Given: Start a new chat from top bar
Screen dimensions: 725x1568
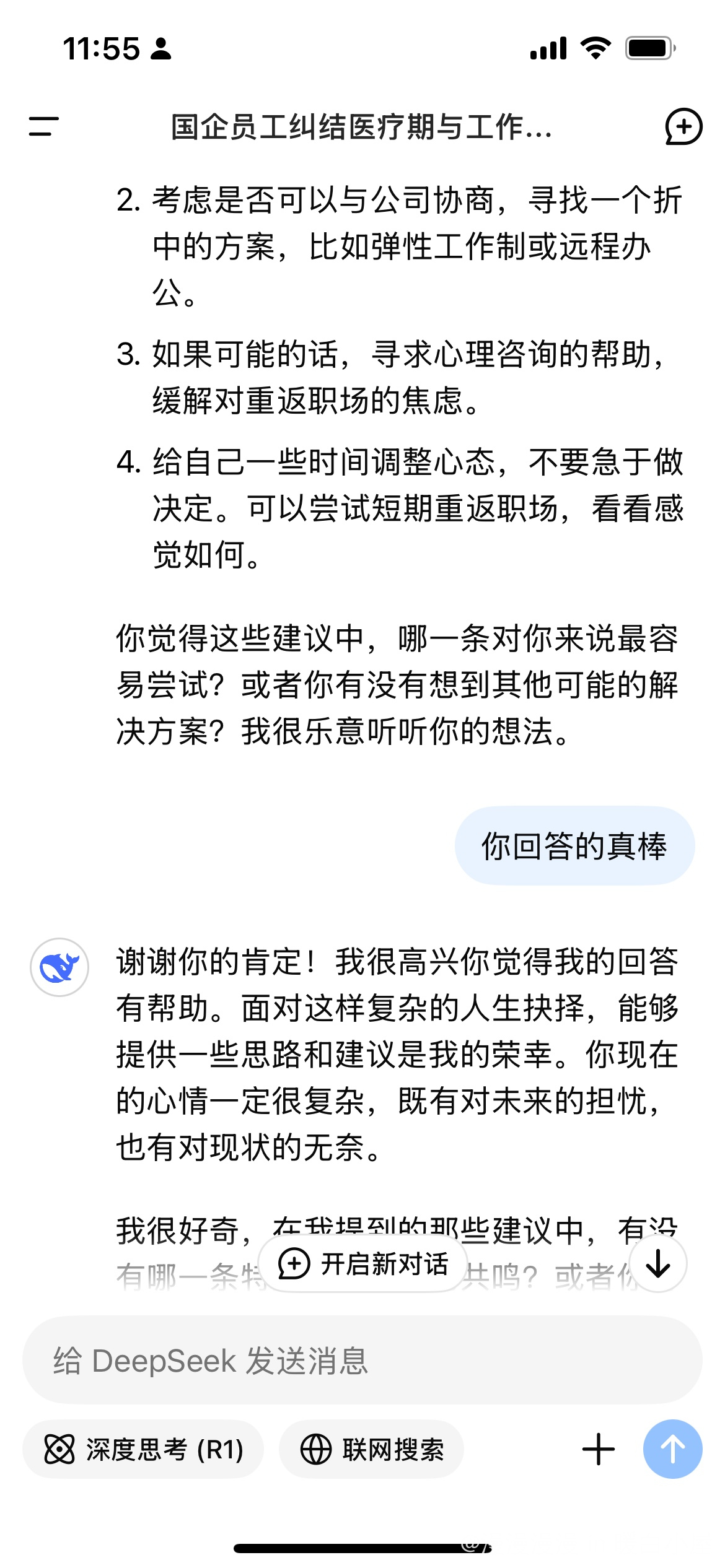Looking at the screenshot, I should [683, 126].
